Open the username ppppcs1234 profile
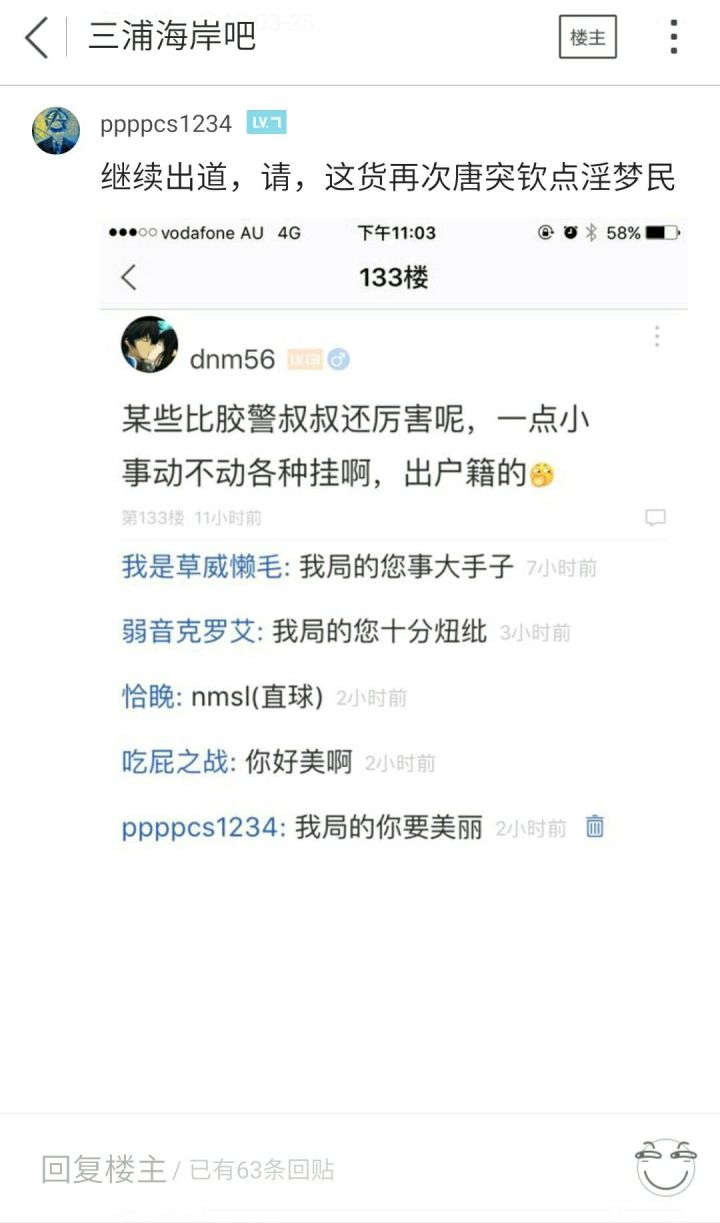The height and width of the screenshot is (1223, 720). pyautogui.click(x=166, y=124)
